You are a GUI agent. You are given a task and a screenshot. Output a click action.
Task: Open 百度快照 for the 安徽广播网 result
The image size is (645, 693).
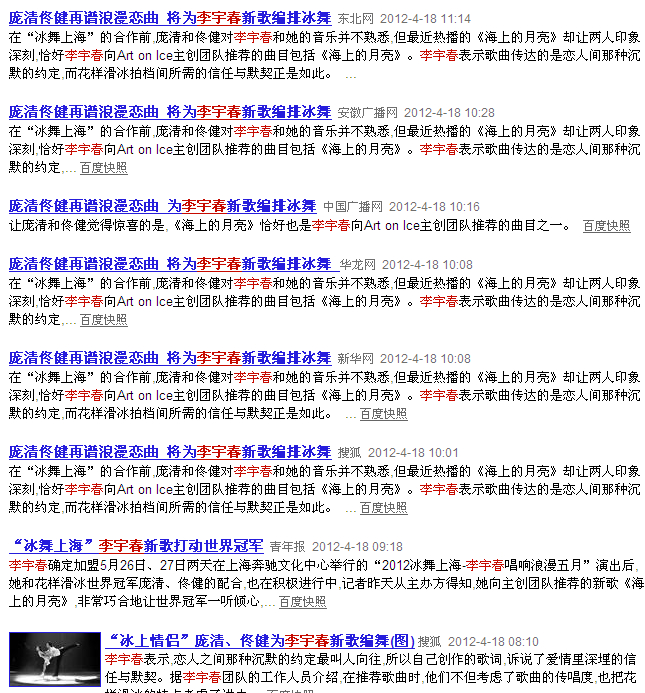click(103, 168)
